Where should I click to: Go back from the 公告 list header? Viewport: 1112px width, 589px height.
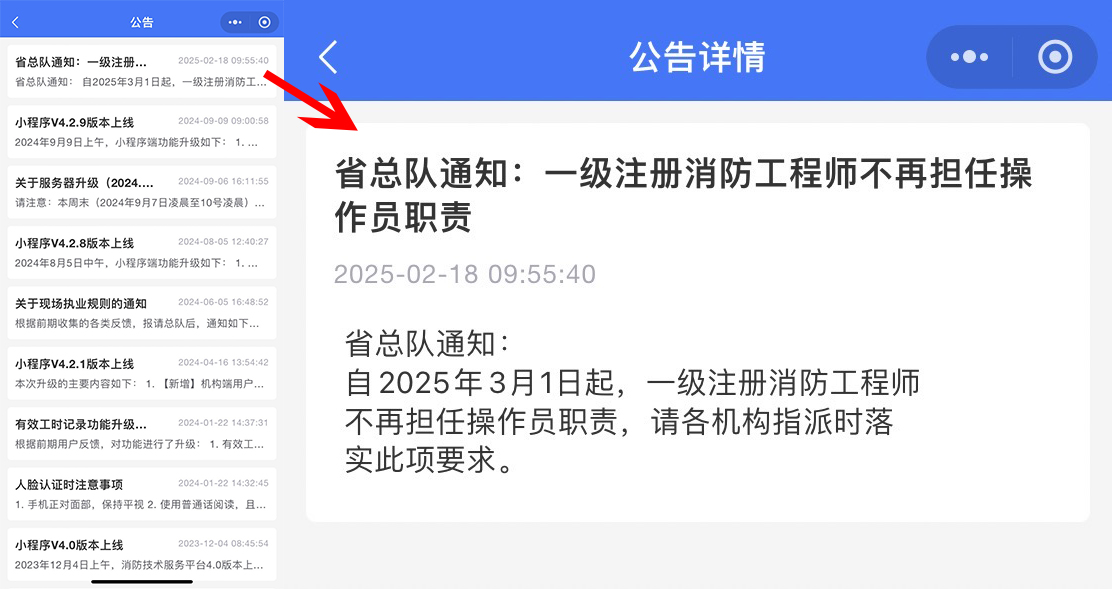tap(15, 21)
